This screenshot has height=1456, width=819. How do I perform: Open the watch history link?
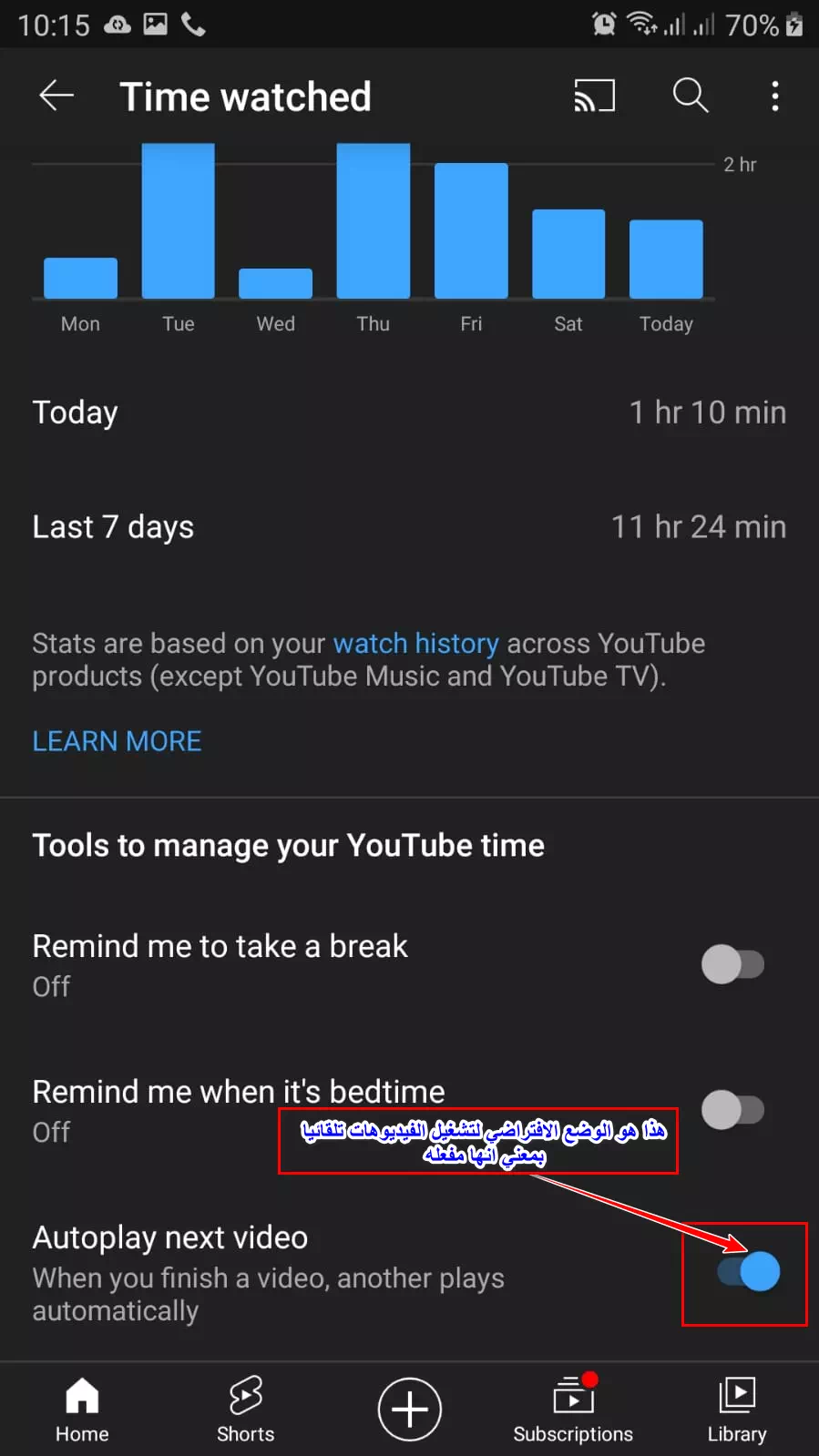[x=415, y=644]
